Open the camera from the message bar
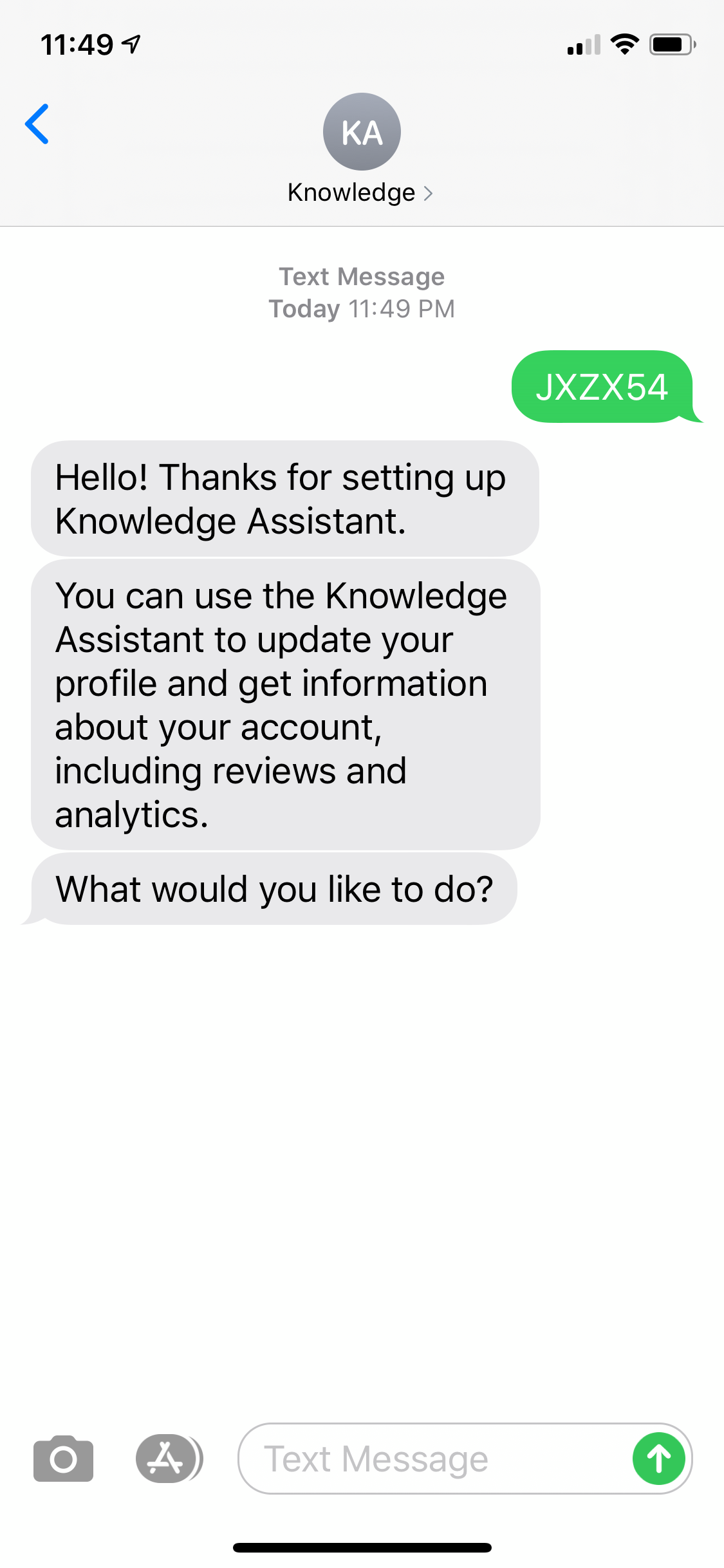The image size is (724, 1568). coord(62,1458)
